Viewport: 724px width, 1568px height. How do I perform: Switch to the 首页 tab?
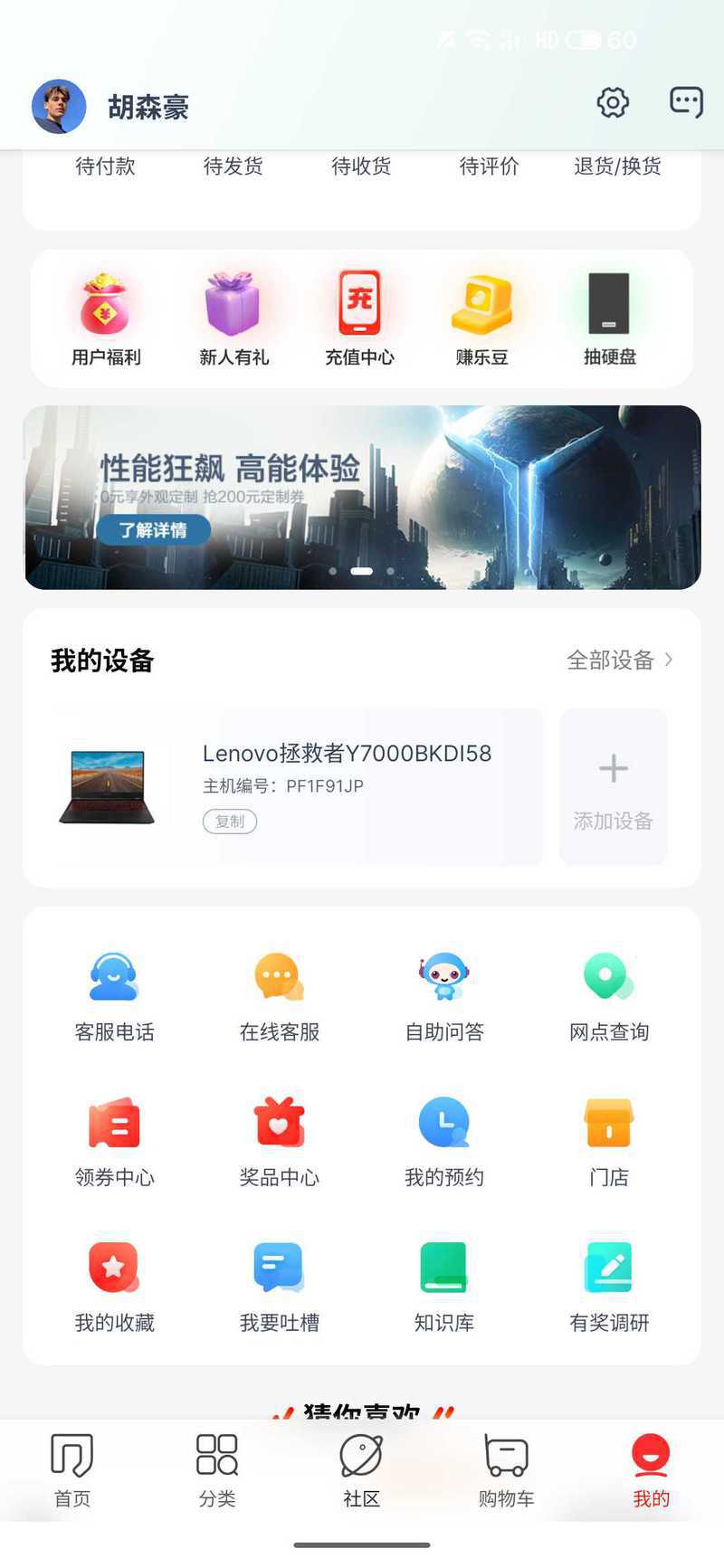[72, 1470]
